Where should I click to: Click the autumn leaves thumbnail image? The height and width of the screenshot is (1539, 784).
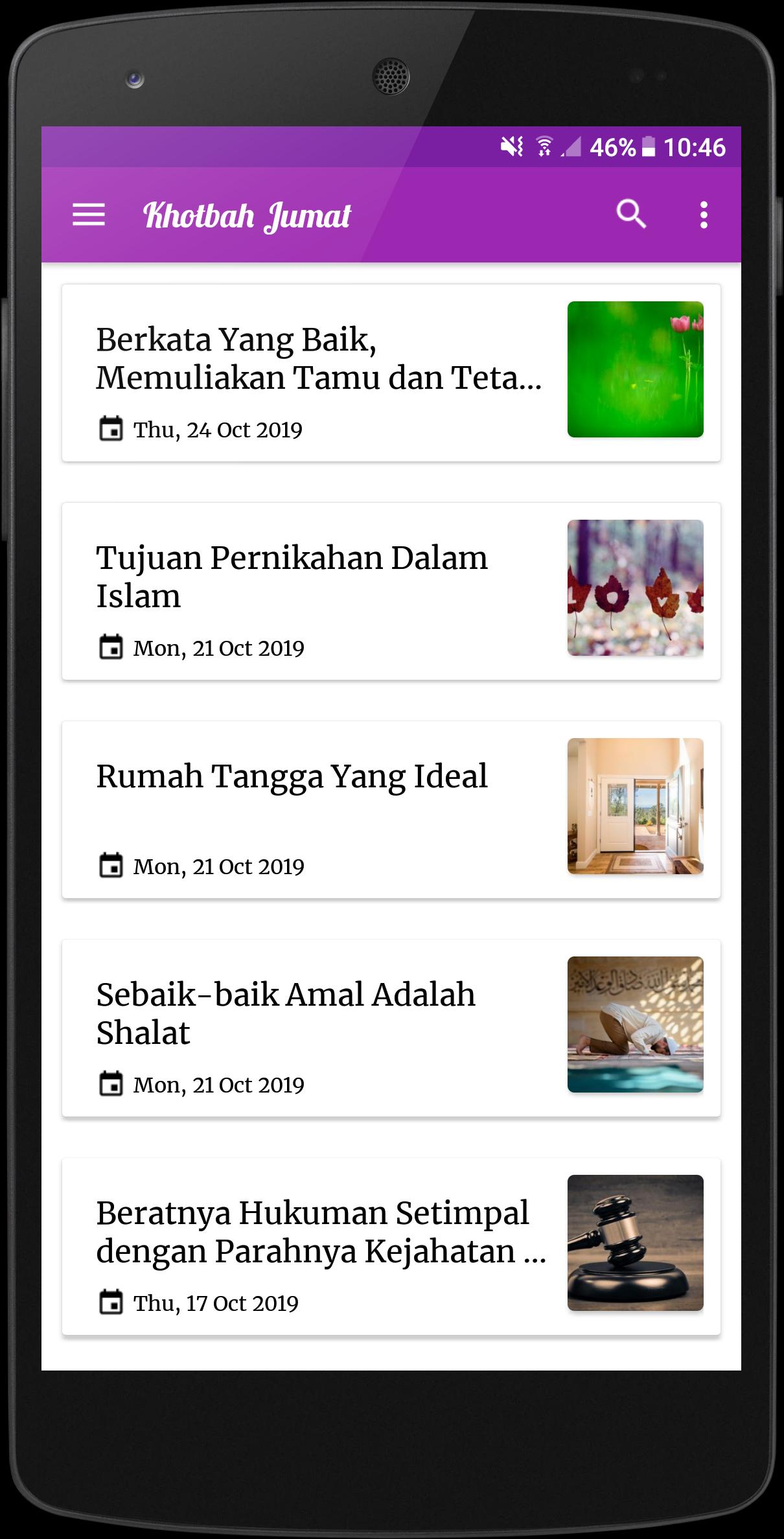click(634, 588)
